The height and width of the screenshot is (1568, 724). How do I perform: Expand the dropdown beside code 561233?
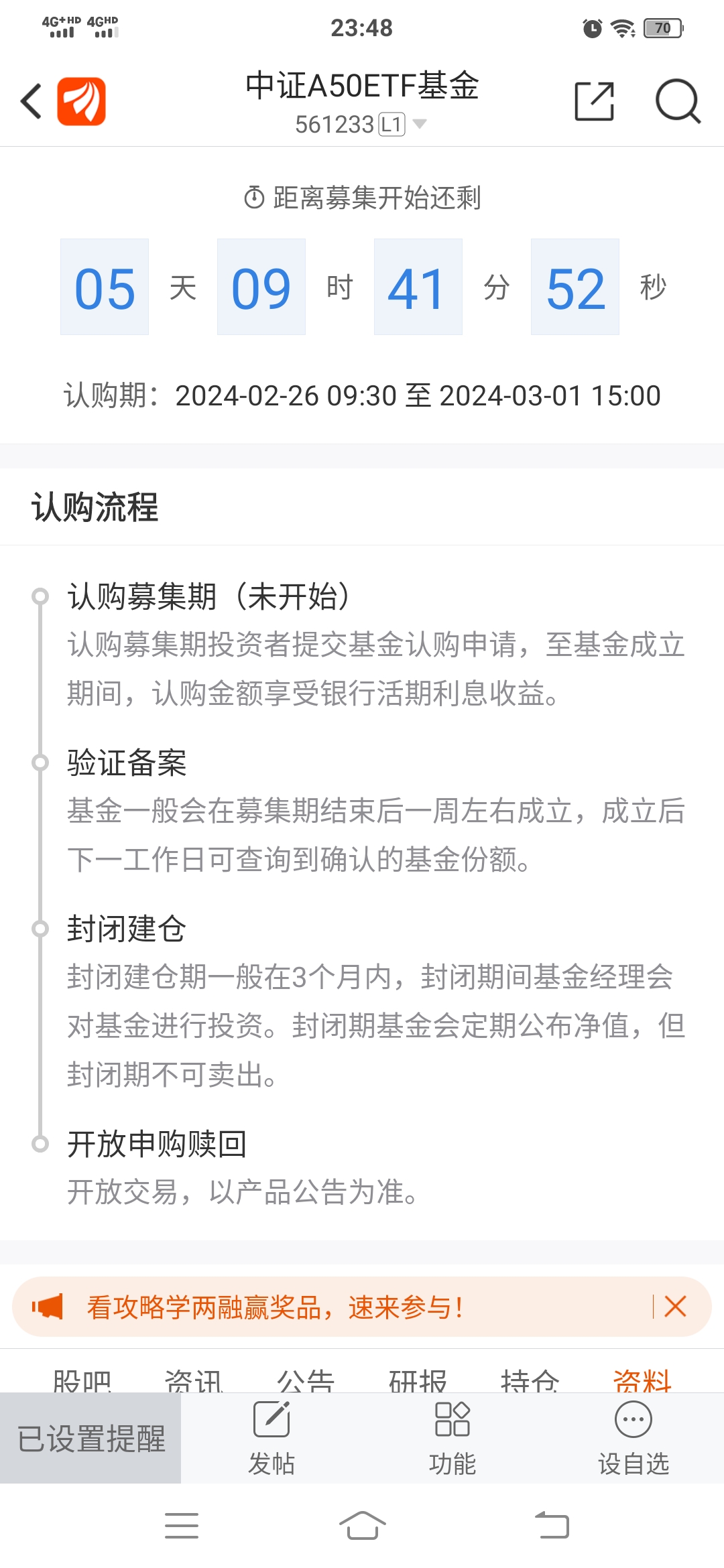[x=419, y=124]
